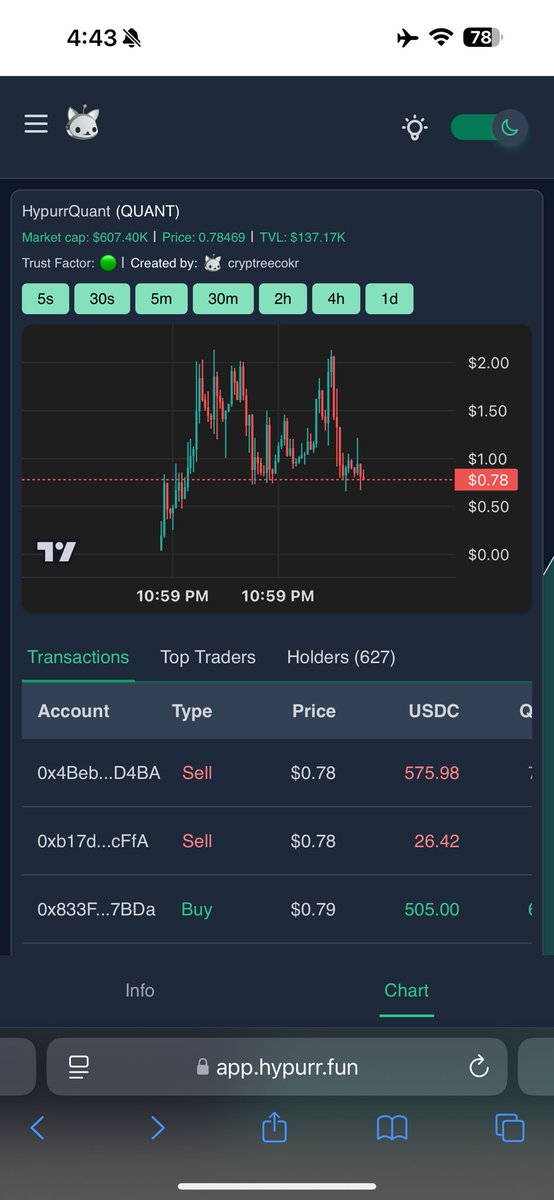Choose the 2h timeframe
554x1200 pixels.
coord(283,299)
